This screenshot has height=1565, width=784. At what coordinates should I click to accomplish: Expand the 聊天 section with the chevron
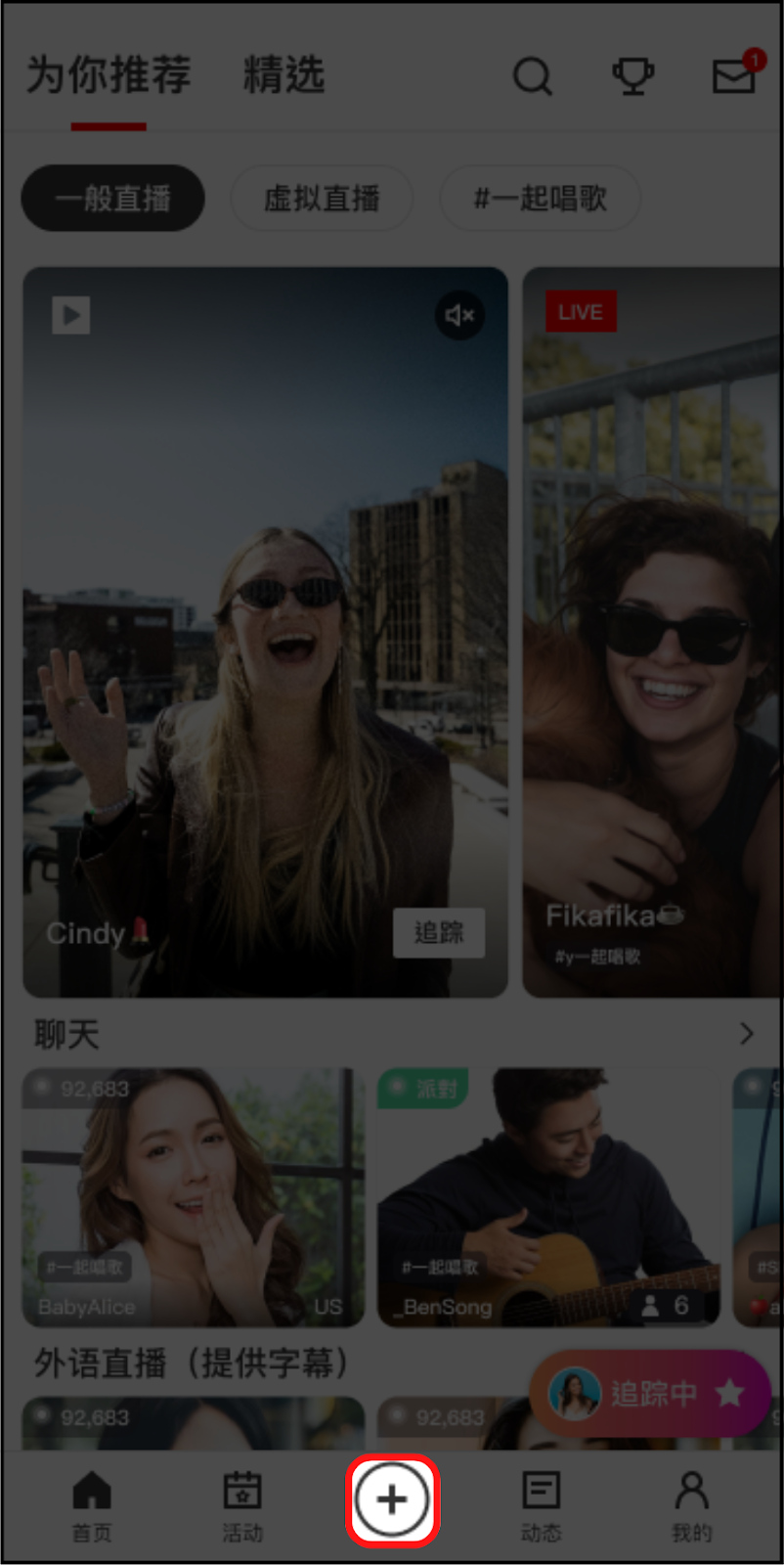[747, 1033]
